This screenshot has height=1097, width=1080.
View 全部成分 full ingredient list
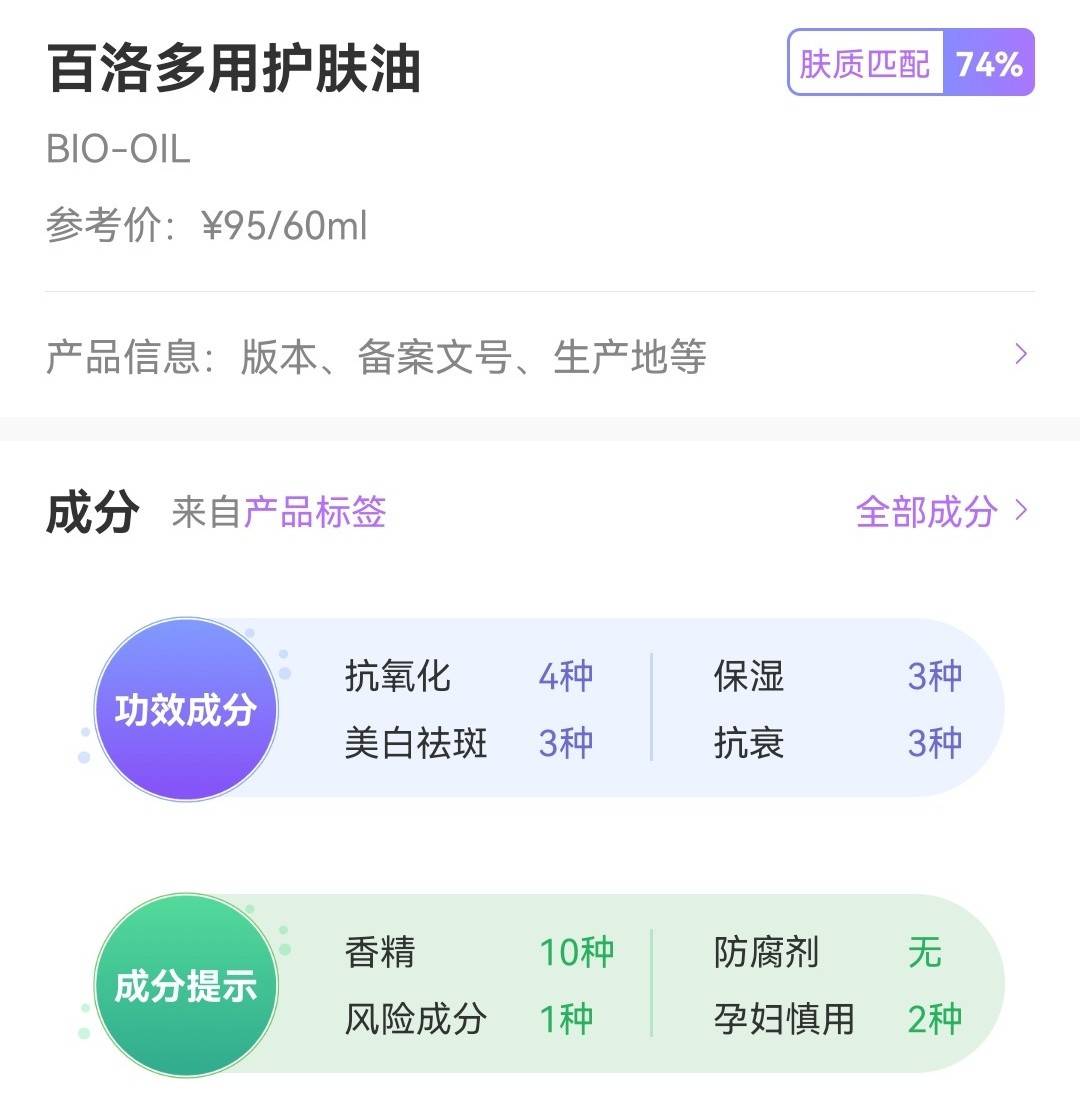coord(940,511)
